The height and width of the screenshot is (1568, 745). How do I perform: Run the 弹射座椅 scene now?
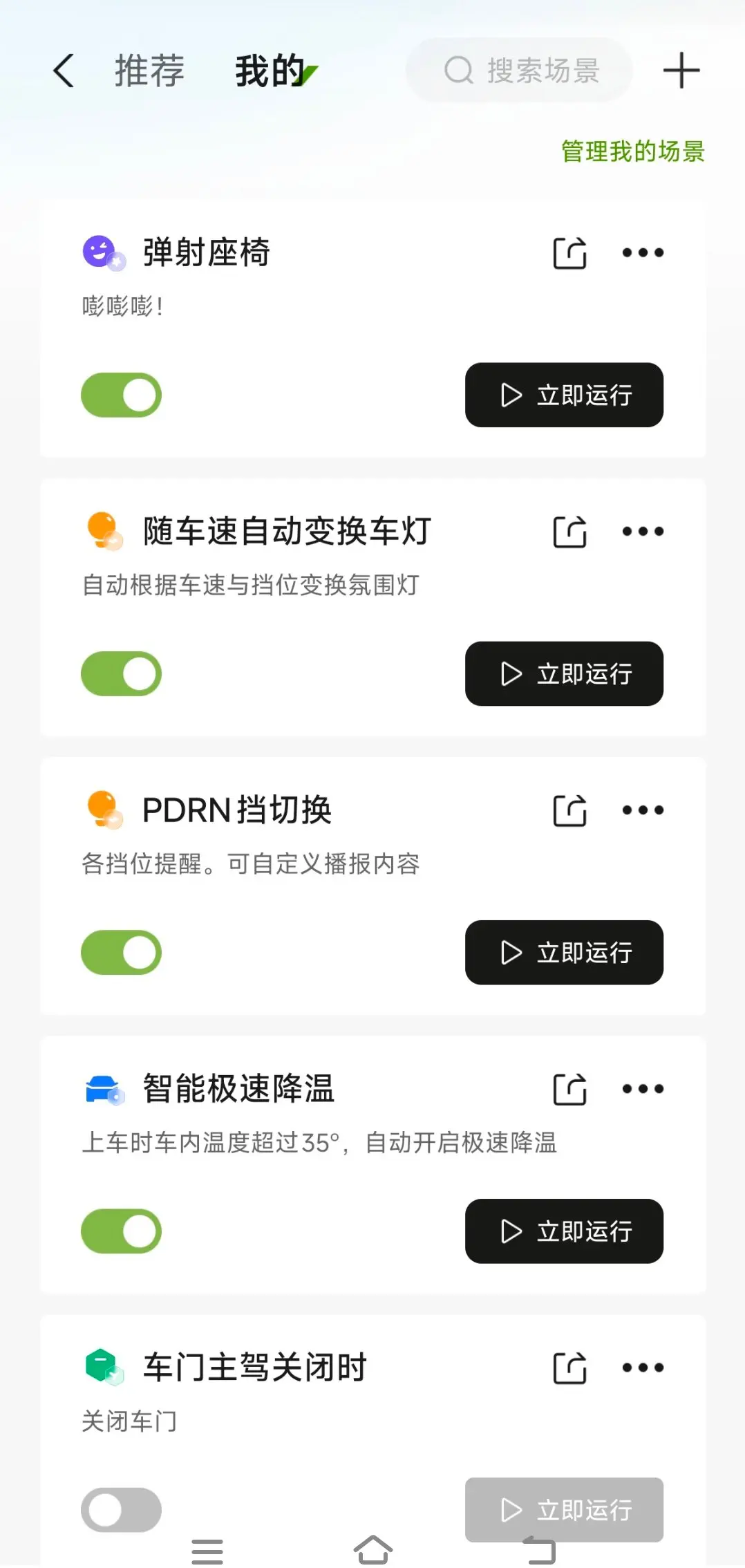point(564,395)
